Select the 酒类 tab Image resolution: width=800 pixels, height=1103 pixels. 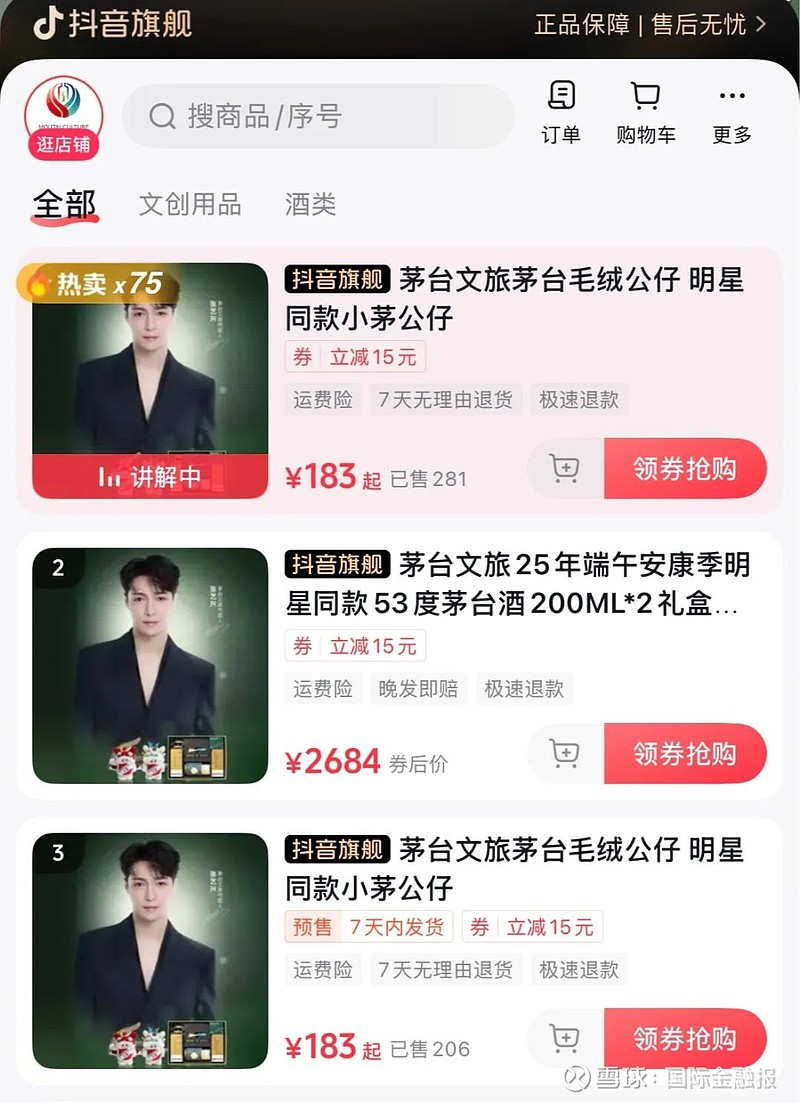[310, 205]
